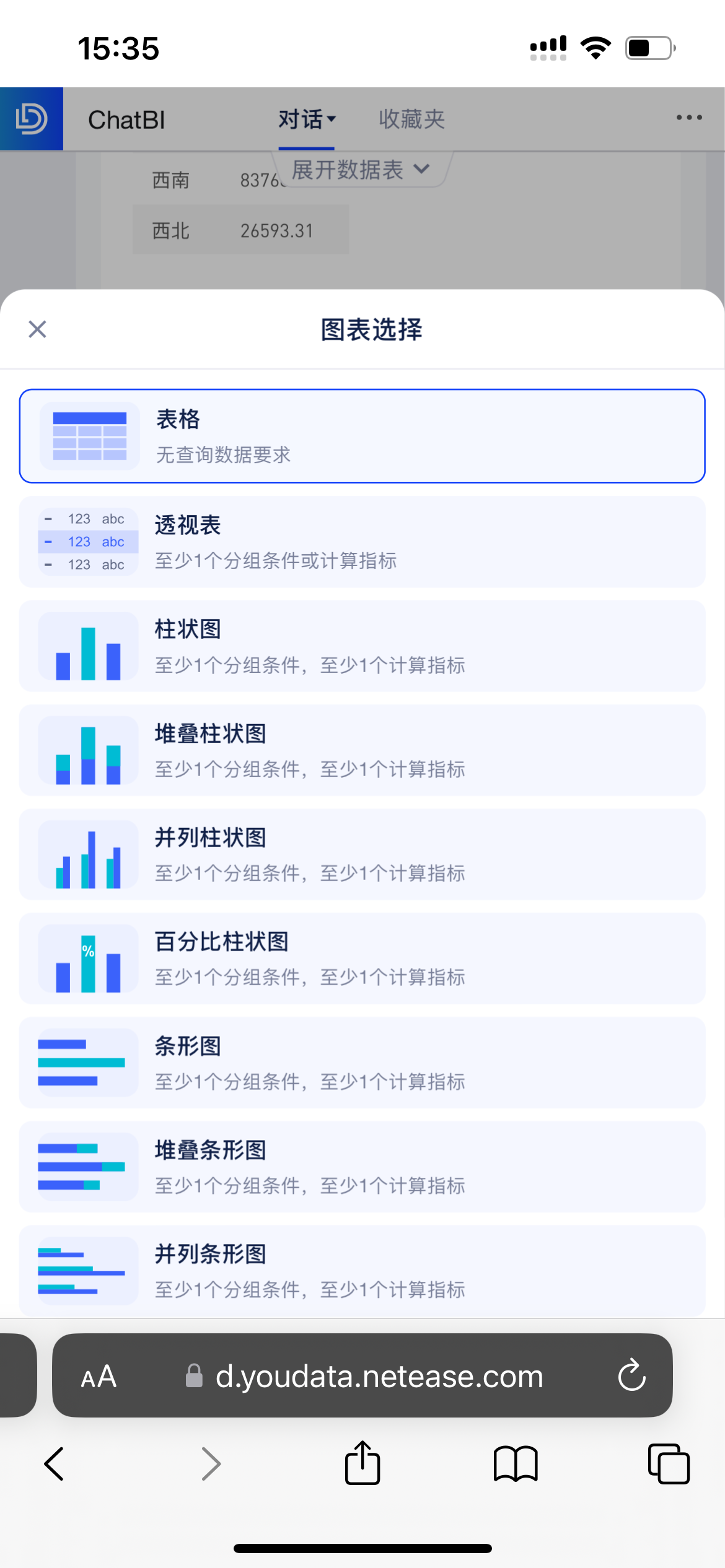The height and width of the screenshot is (1568, 725).
Task: Select 堆叠柱状图 chart
Action: pyautogui.click(x=362, y=750)
